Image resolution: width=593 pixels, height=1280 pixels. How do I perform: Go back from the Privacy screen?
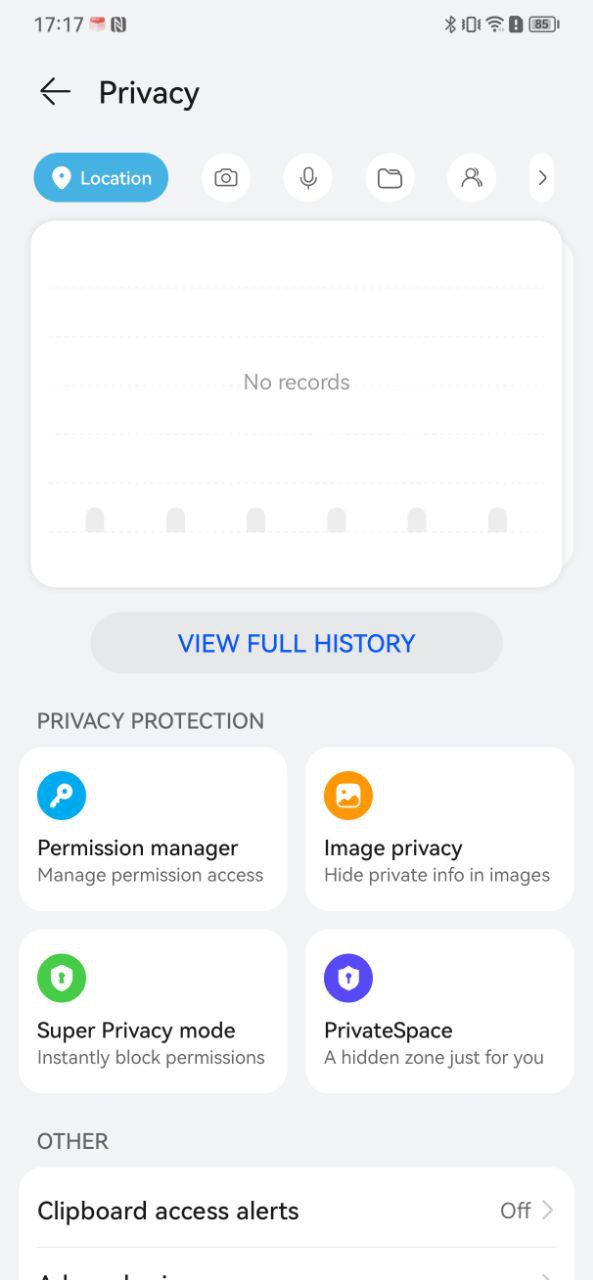point(55,92)
